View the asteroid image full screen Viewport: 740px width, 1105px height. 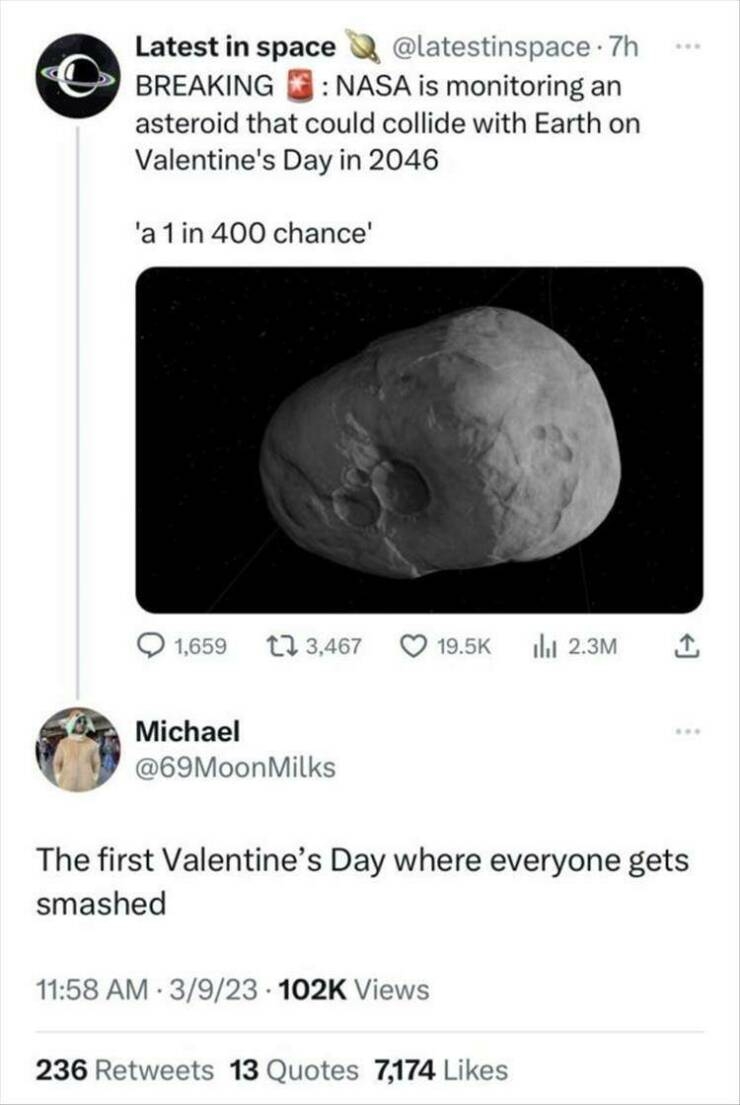point(419,440)
